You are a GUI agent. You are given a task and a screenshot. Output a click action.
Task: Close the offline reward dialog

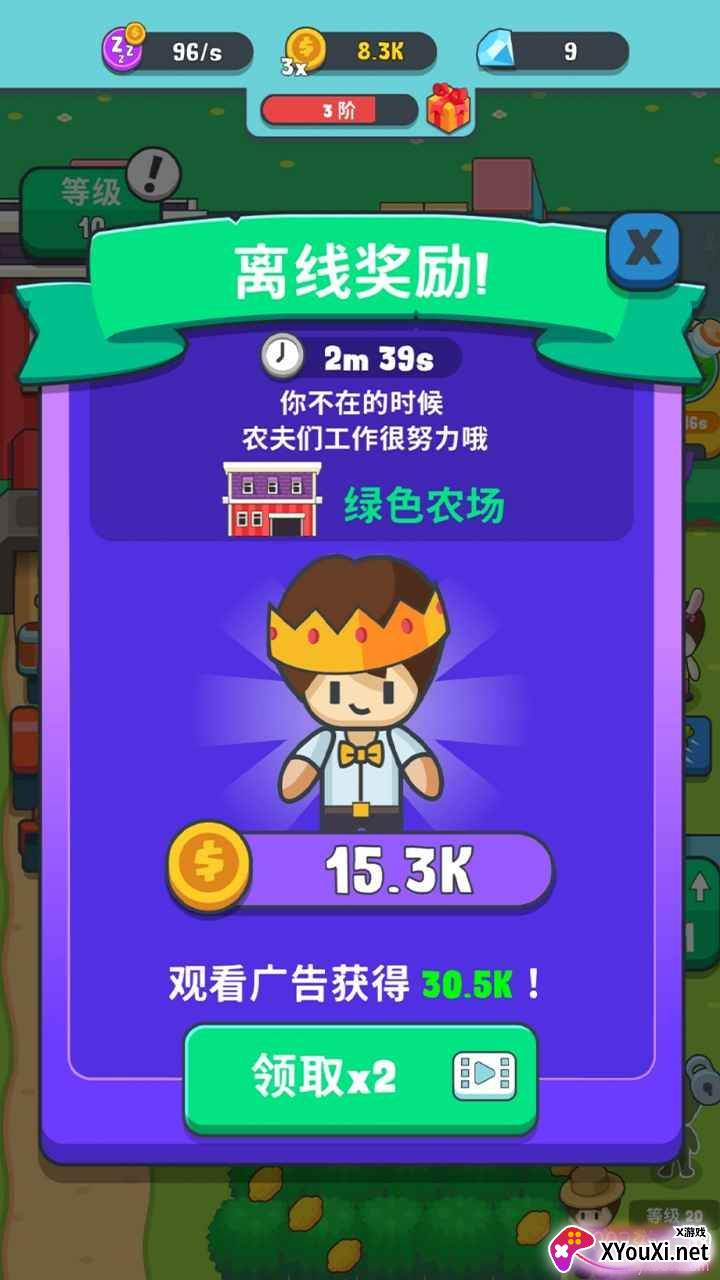pyautogui.click(x=642, y=248)
